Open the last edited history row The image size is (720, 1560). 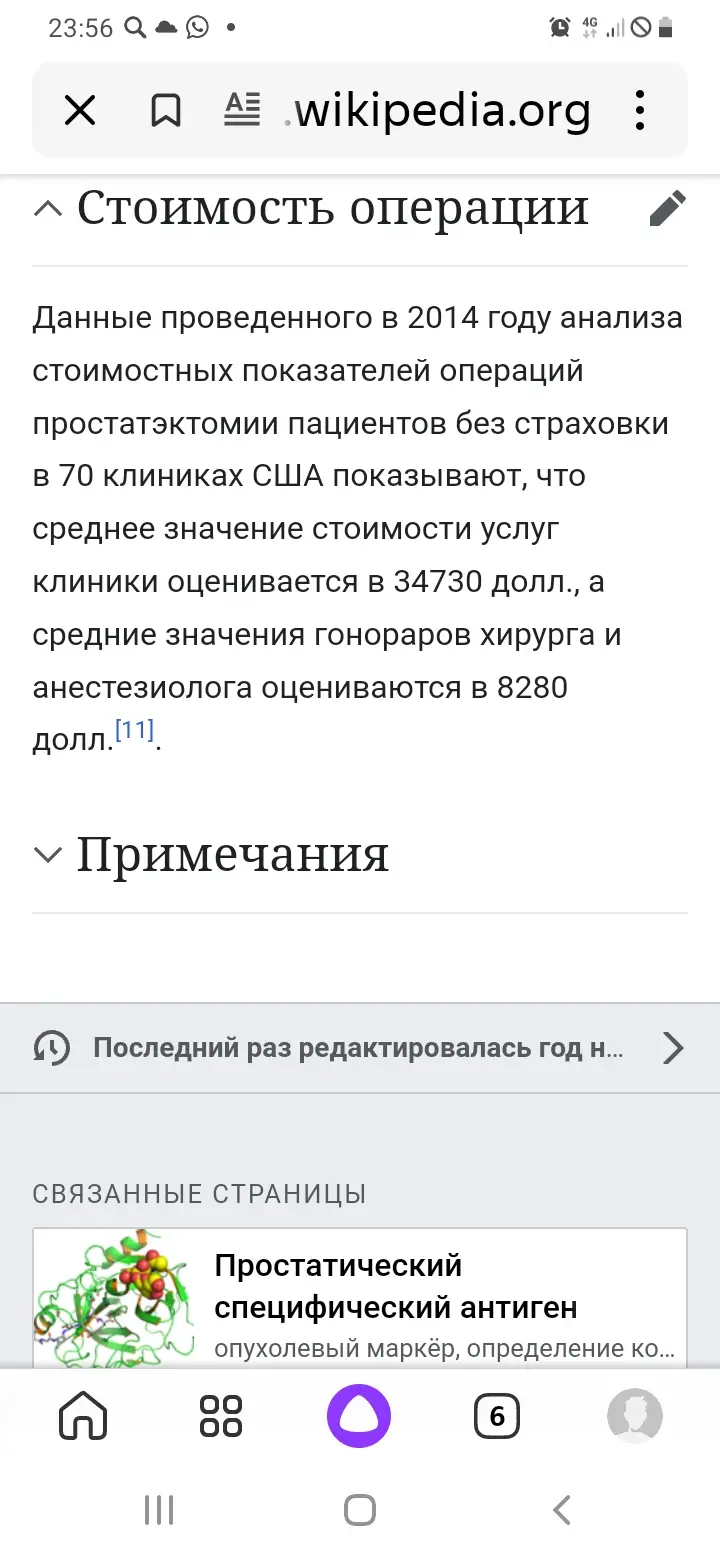(359, 1048)
